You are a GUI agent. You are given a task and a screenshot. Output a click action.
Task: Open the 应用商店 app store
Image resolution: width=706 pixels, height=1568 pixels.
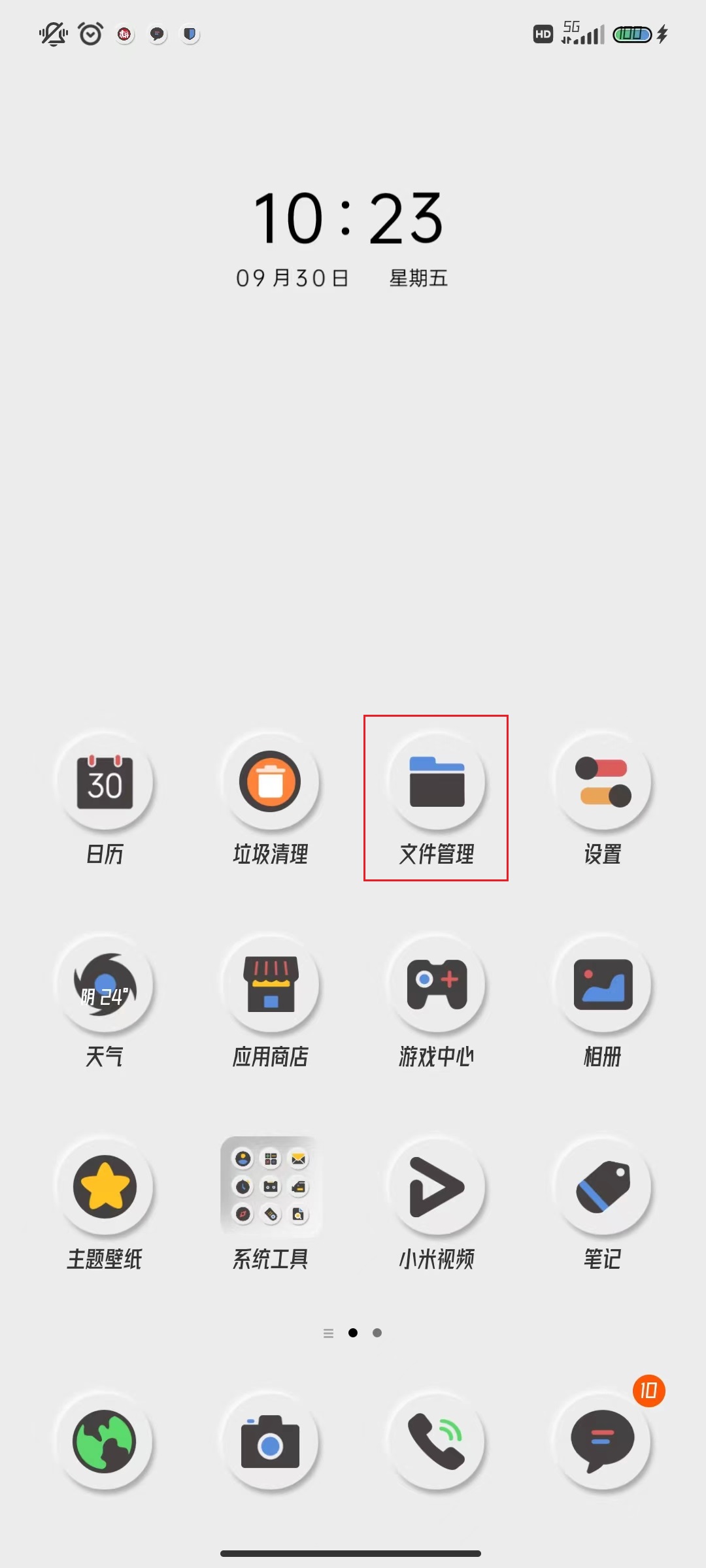(270, 985)
